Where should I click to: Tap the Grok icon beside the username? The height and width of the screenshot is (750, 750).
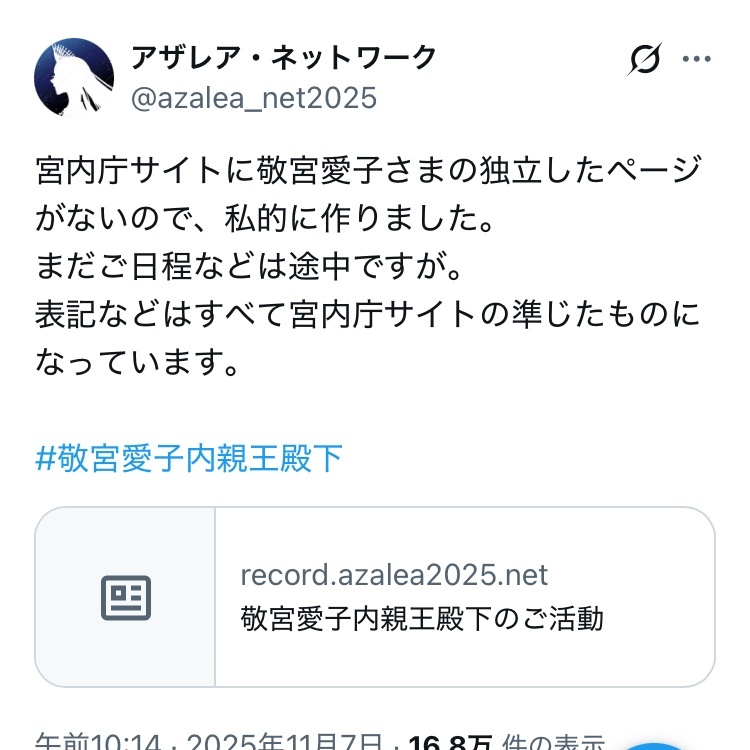[x=645, y=60]
